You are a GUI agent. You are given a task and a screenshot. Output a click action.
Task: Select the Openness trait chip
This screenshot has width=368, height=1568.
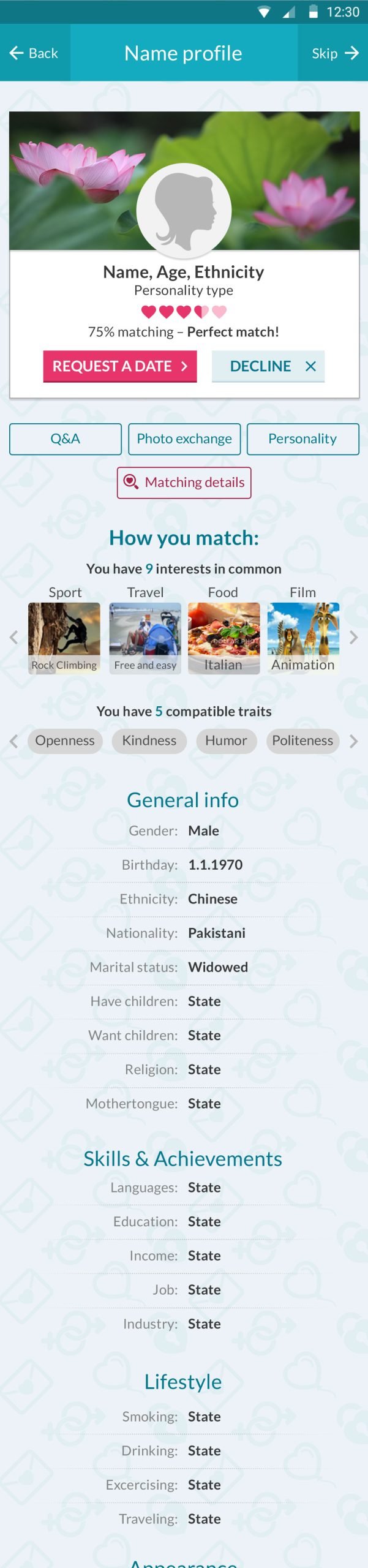pos(65,741)
